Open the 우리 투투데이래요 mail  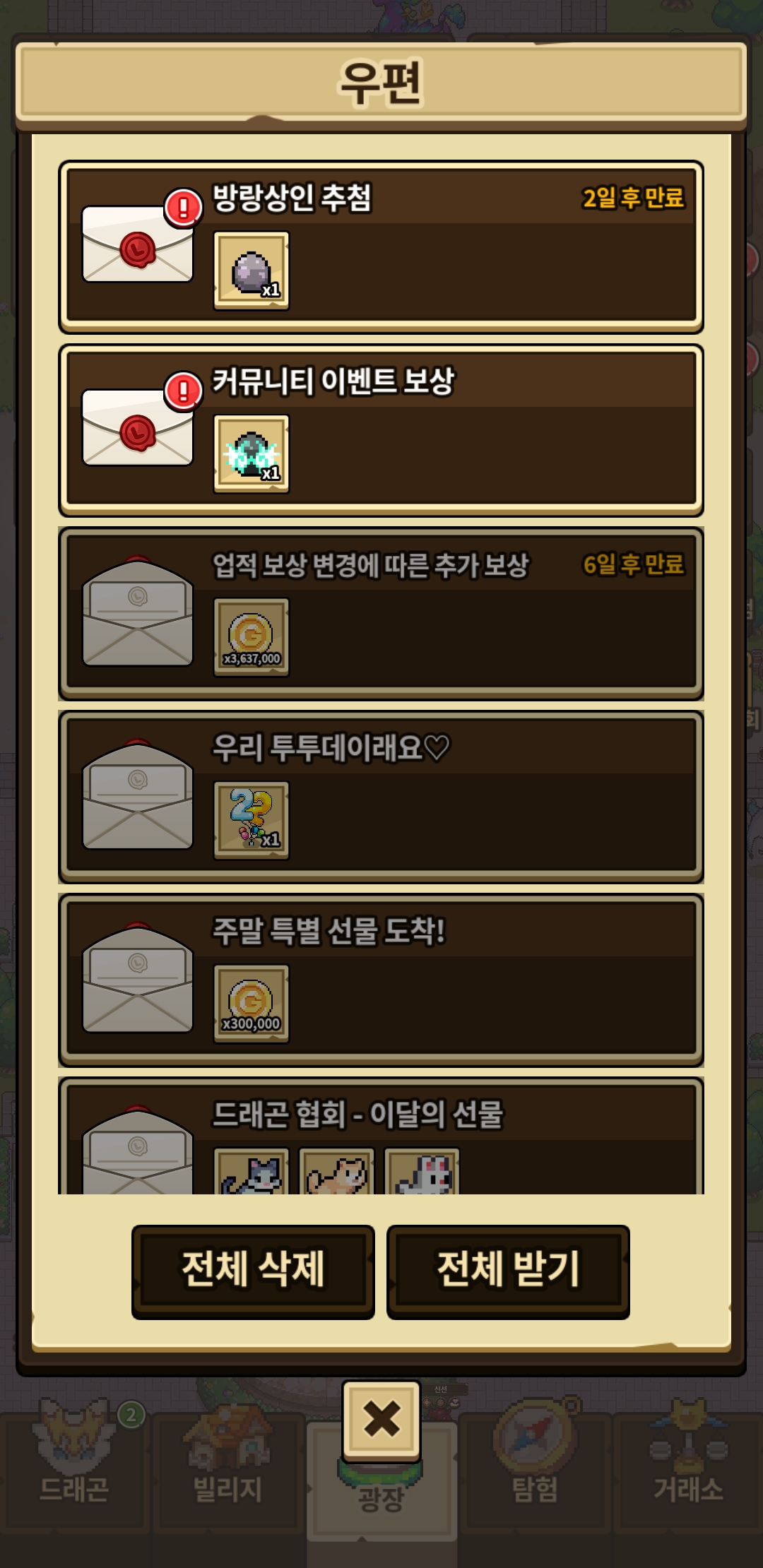click(452, 797)
